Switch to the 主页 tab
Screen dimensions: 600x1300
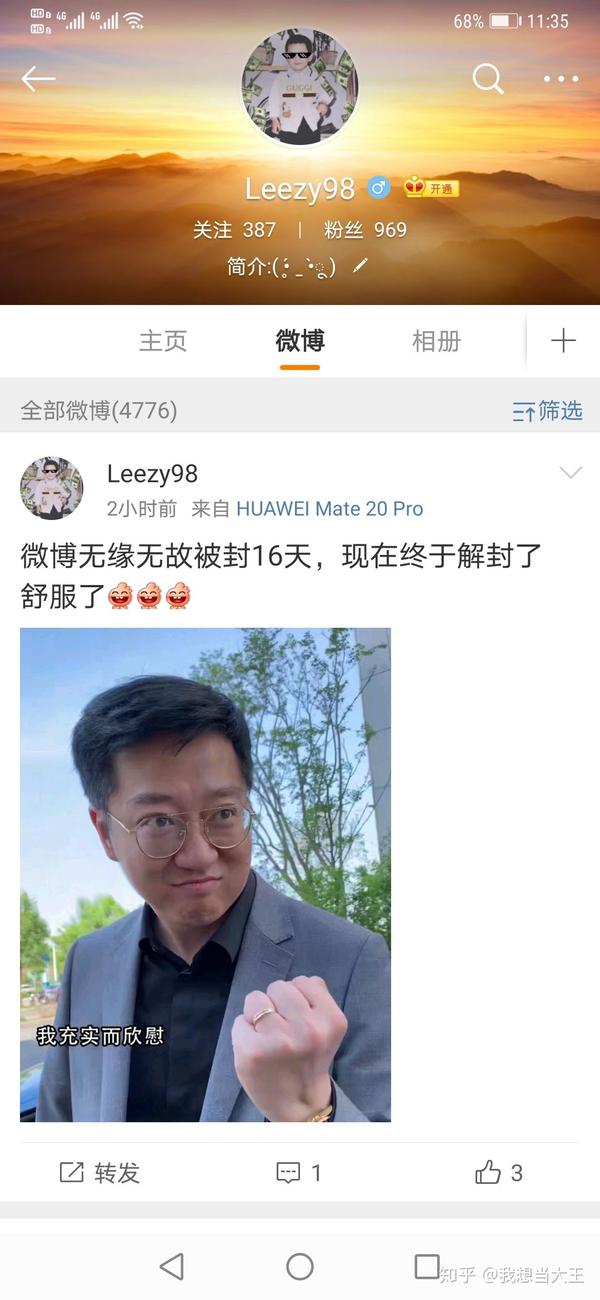(x=163, y=341)
